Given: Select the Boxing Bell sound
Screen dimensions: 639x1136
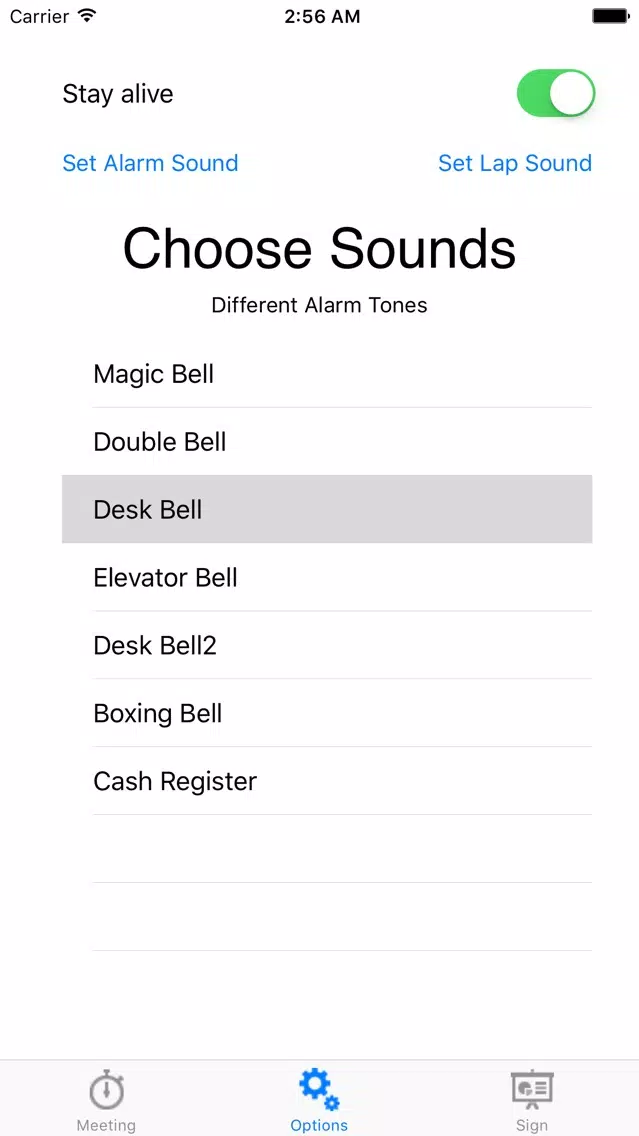Looking at the screenshot, I should (327, 714).
